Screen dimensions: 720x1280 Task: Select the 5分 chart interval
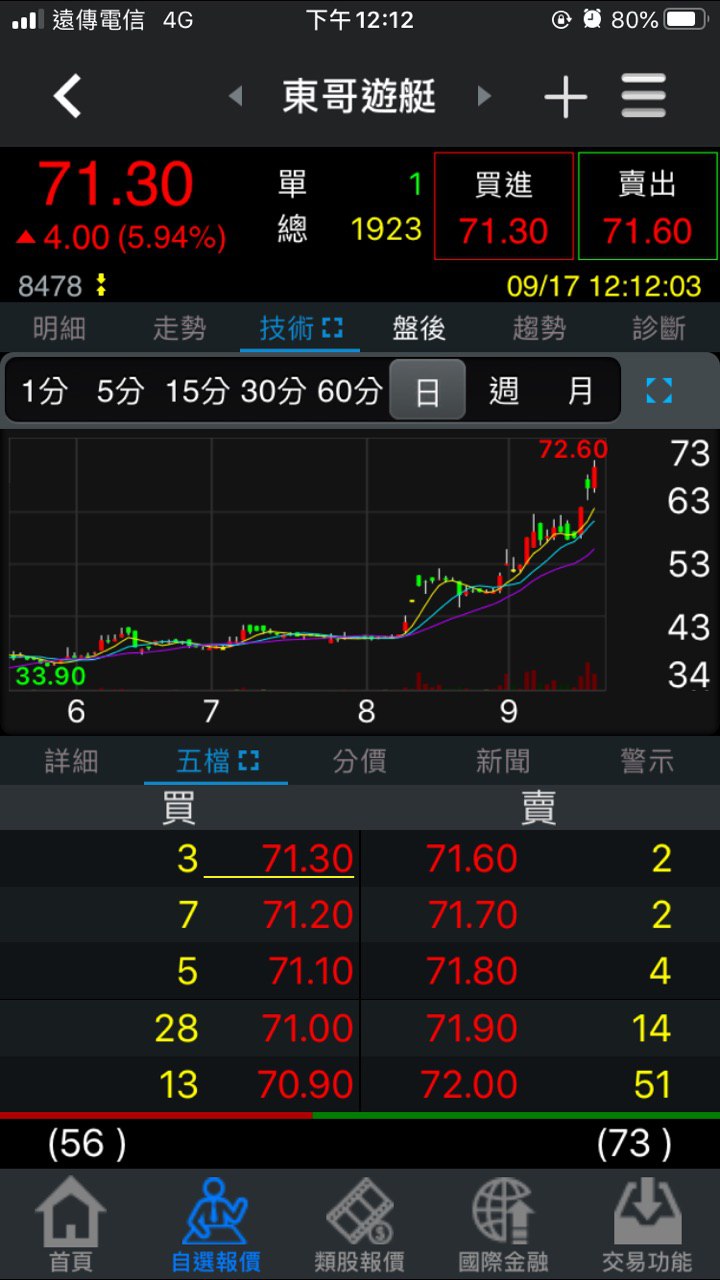tap(119, 391)
